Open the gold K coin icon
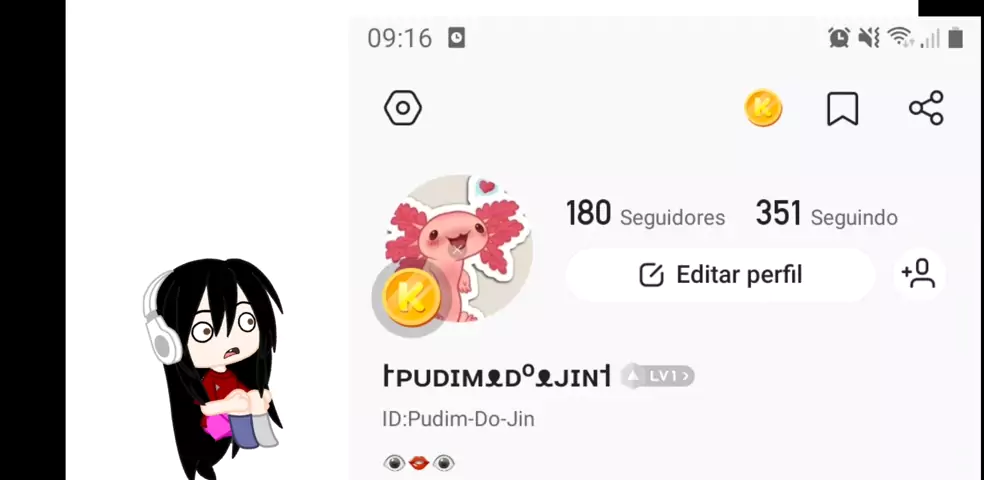The image size is (984, 480). pyautogui.click(x=763, y=108)
